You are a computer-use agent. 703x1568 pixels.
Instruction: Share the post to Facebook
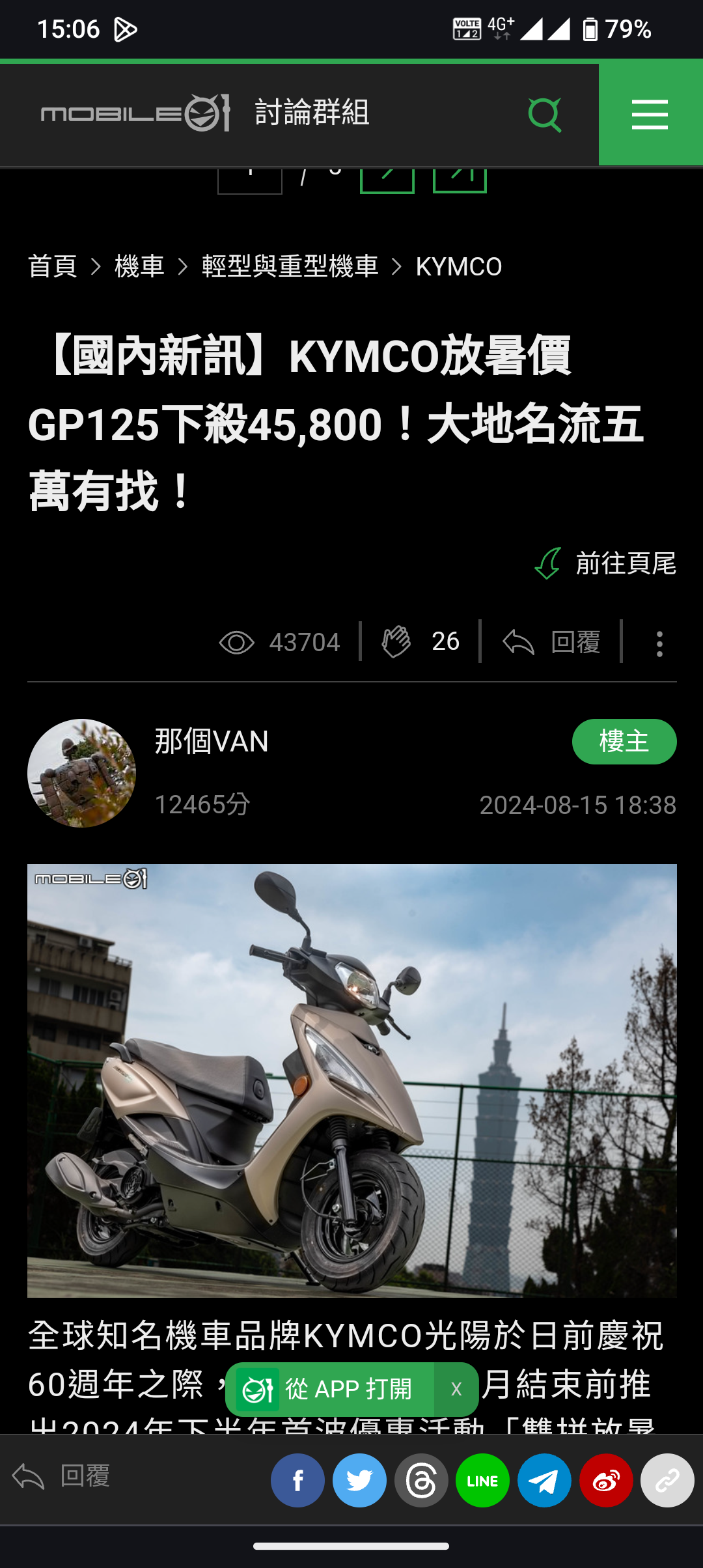click(x=297, y=1480)
